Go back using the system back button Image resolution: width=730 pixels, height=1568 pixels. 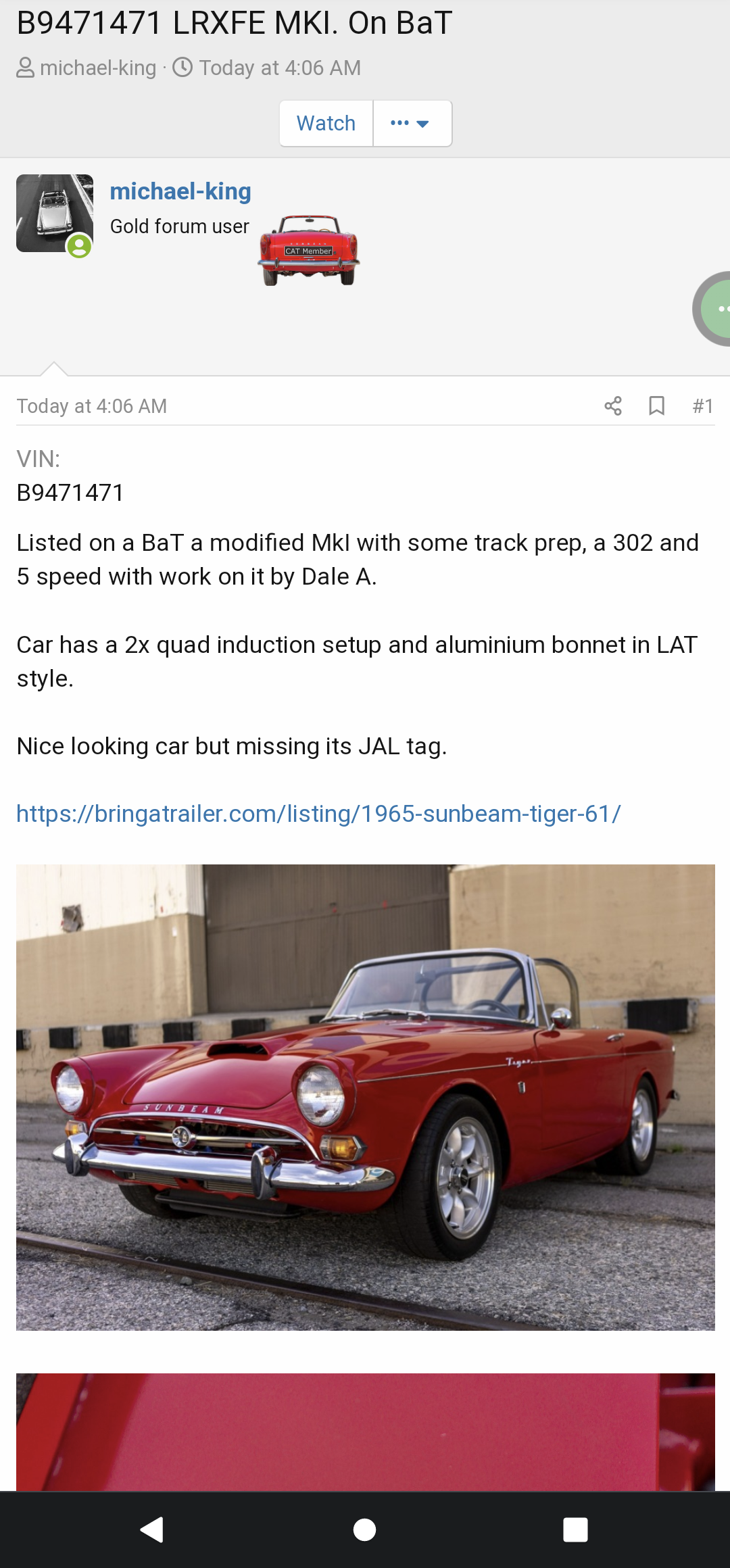click(x=152, y=1529)
